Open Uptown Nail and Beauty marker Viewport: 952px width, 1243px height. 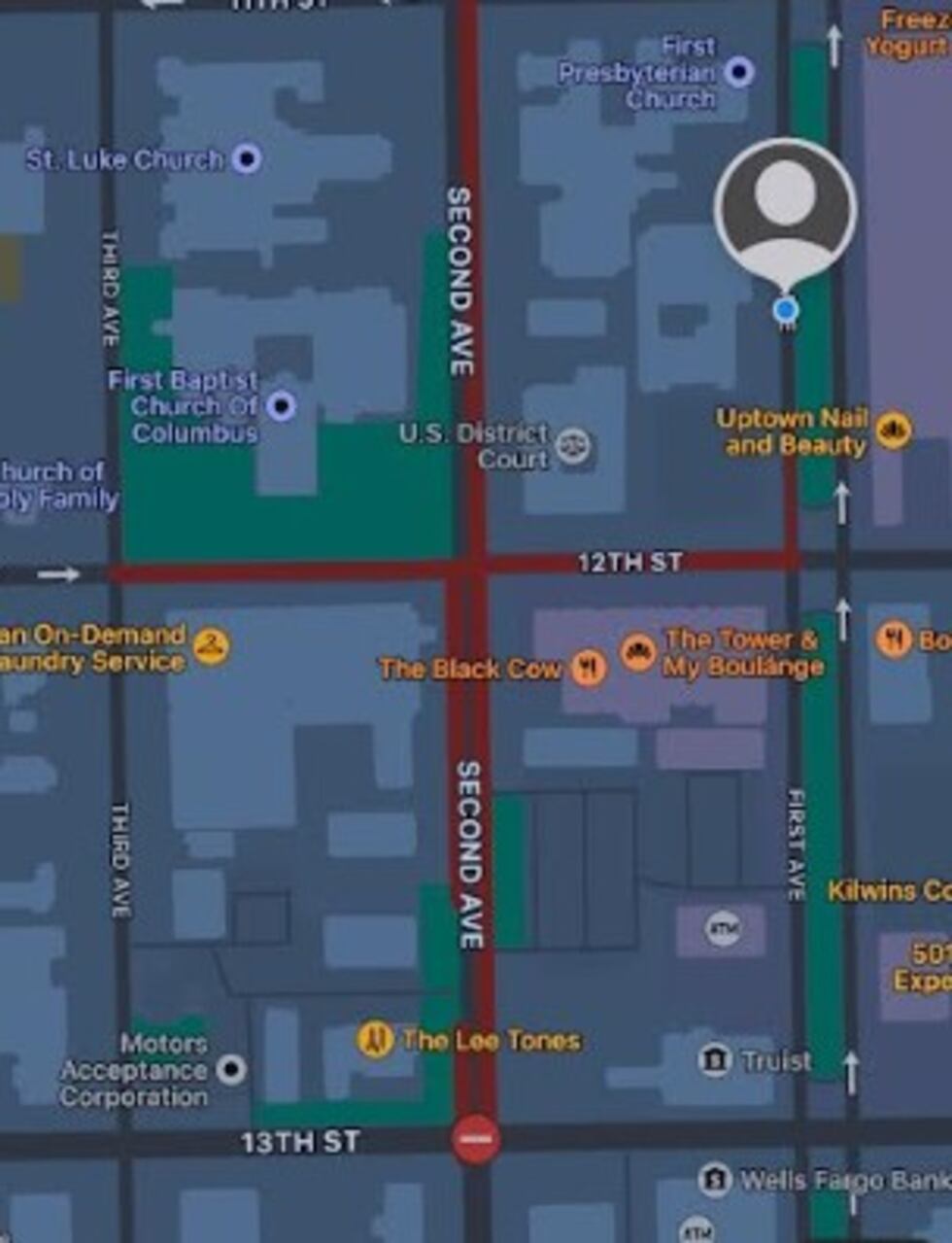[x=893, y=431]
